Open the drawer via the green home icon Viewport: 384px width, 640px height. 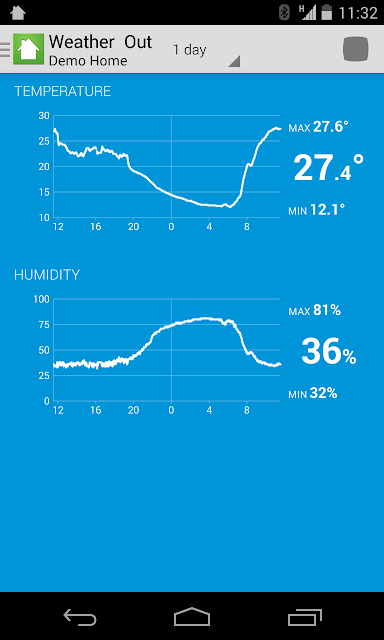28,49
